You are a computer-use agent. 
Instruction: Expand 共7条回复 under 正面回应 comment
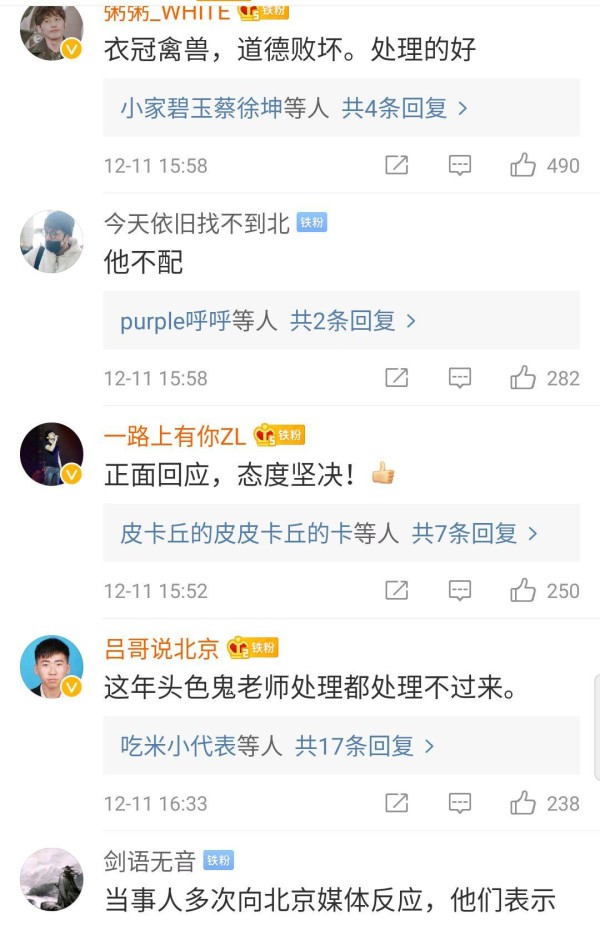point(475,533)
